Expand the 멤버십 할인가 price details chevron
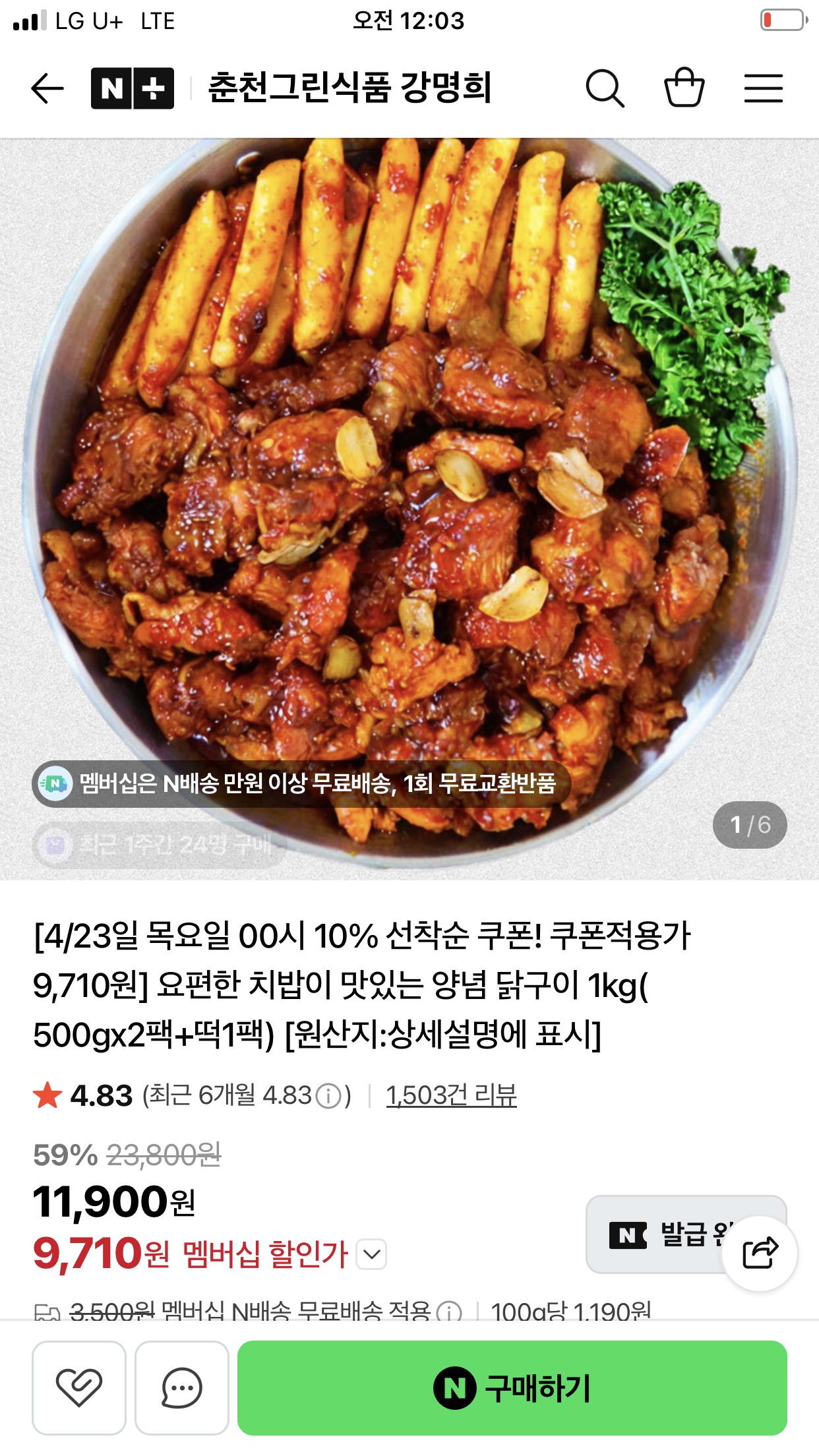Viewport: 819px width, 1456px height. coord(371,1254)
